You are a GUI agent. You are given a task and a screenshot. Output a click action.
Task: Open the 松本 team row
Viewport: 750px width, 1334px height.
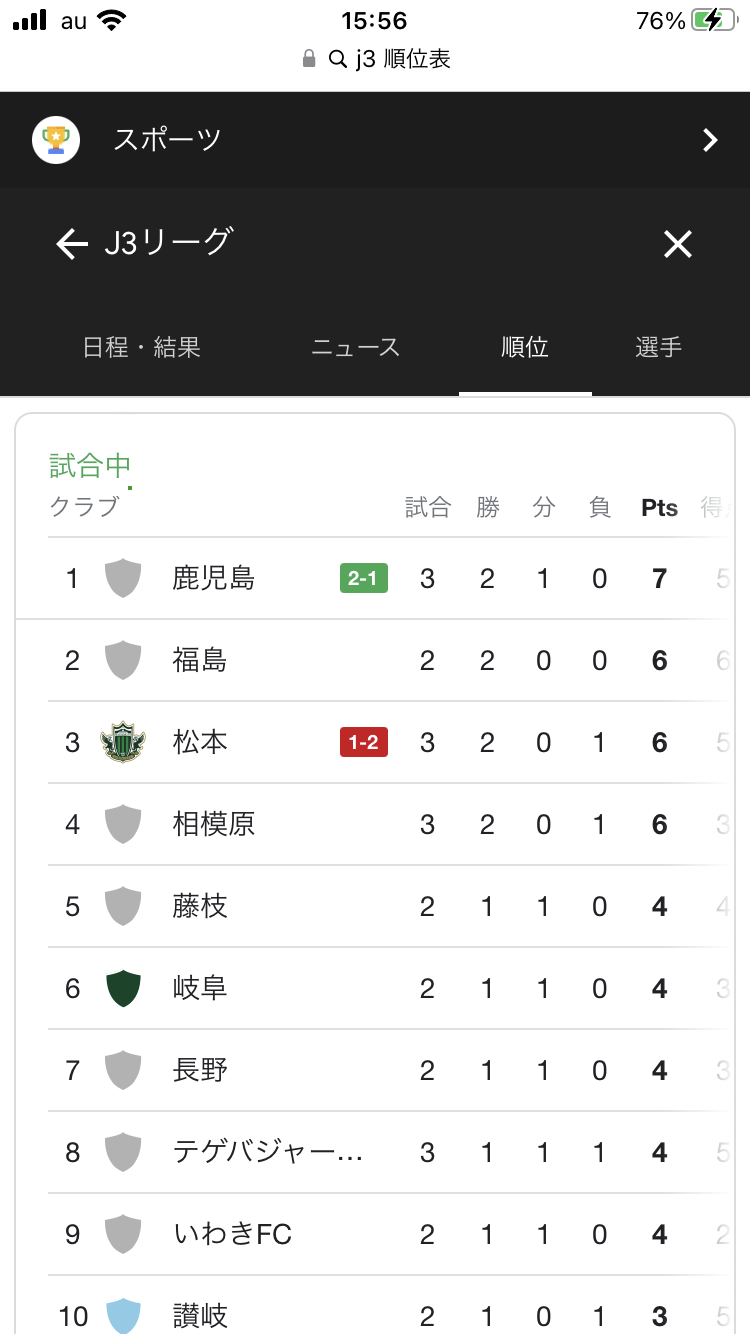pos(389,742)
